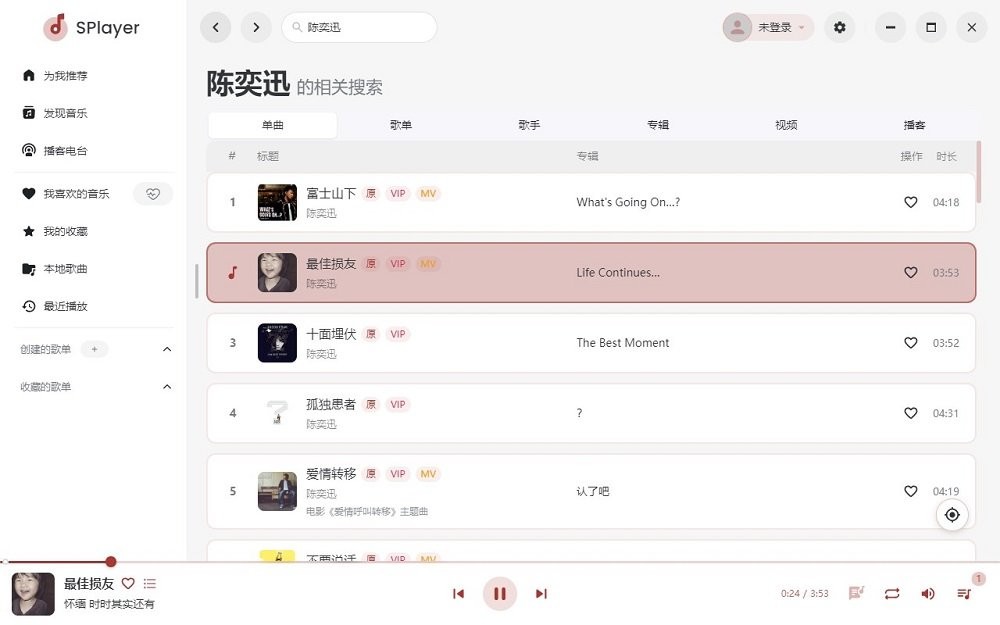Switch to the 歌单 tab
The image size is (1000, 625).
point(401,125)
